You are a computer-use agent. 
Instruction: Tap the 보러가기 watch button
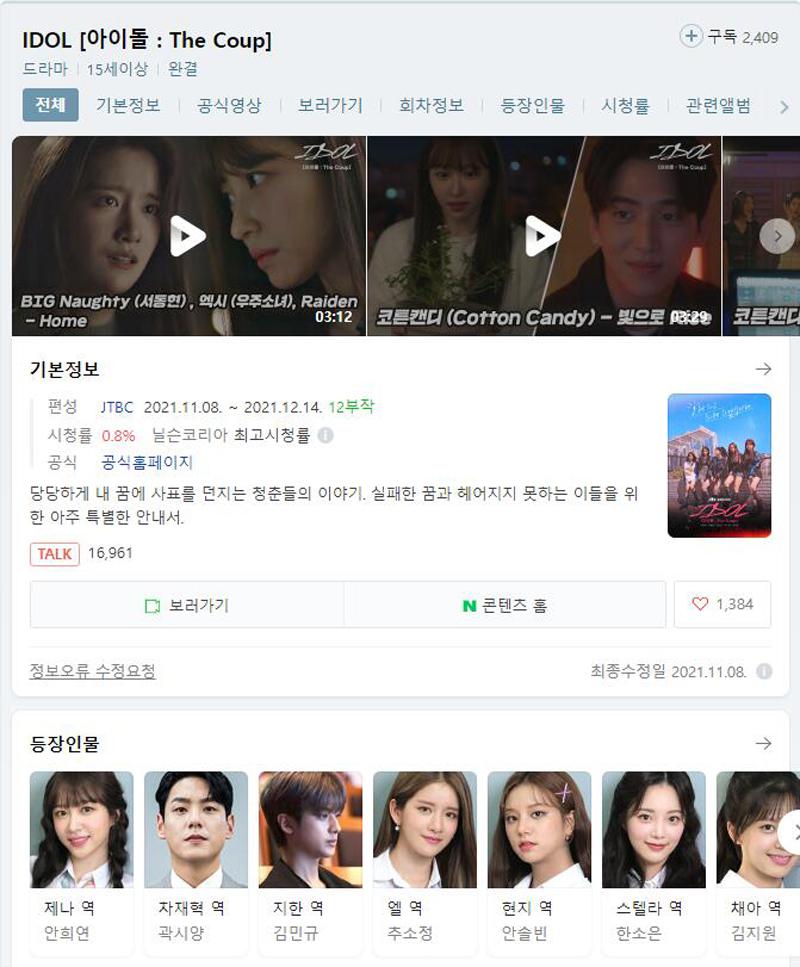click(x=187, y=605)
